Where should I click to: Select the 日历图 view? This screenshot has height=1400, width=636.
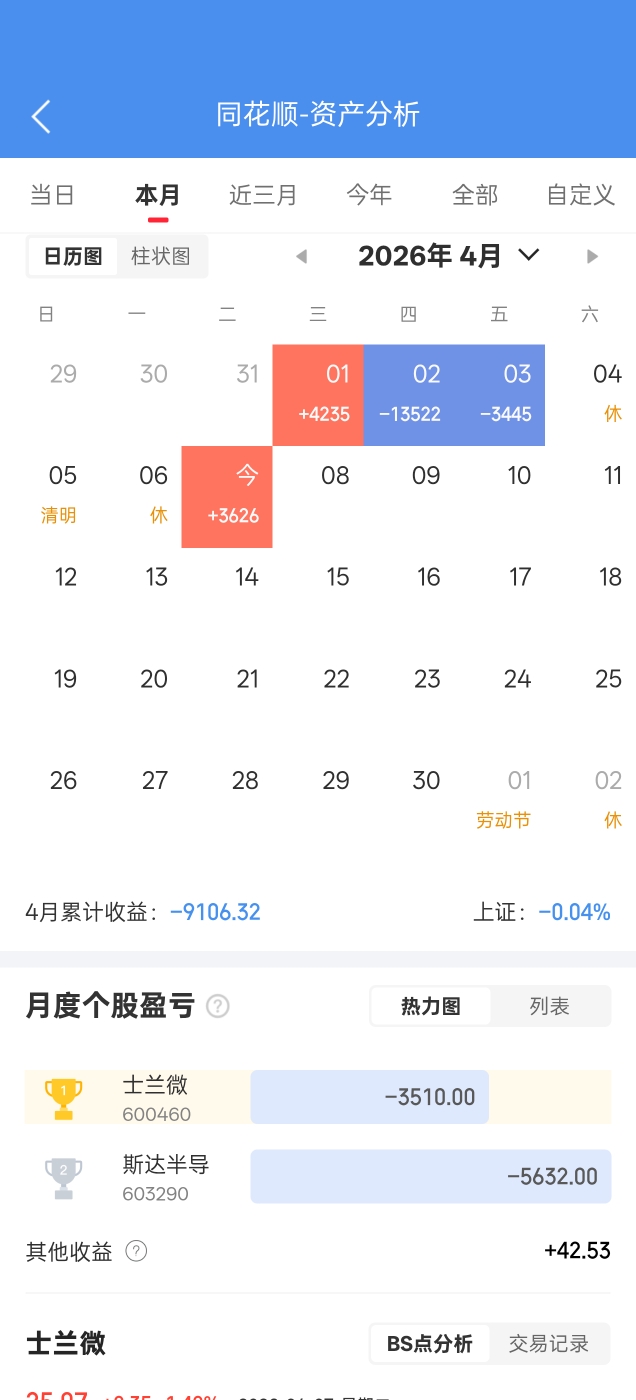point(73,256)
